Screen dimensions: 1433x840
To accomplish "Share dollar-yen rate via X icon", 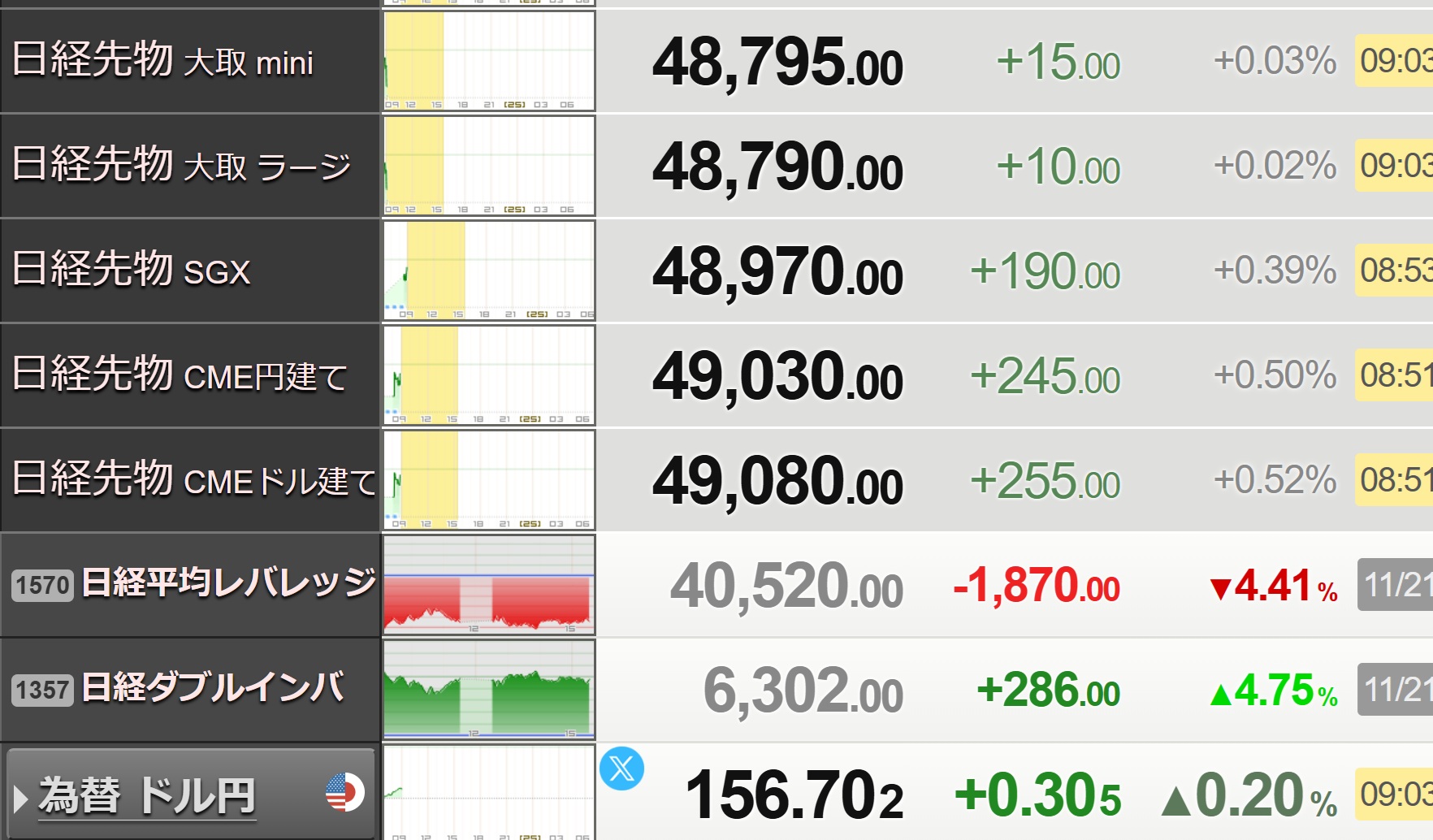I will (621, 768).
